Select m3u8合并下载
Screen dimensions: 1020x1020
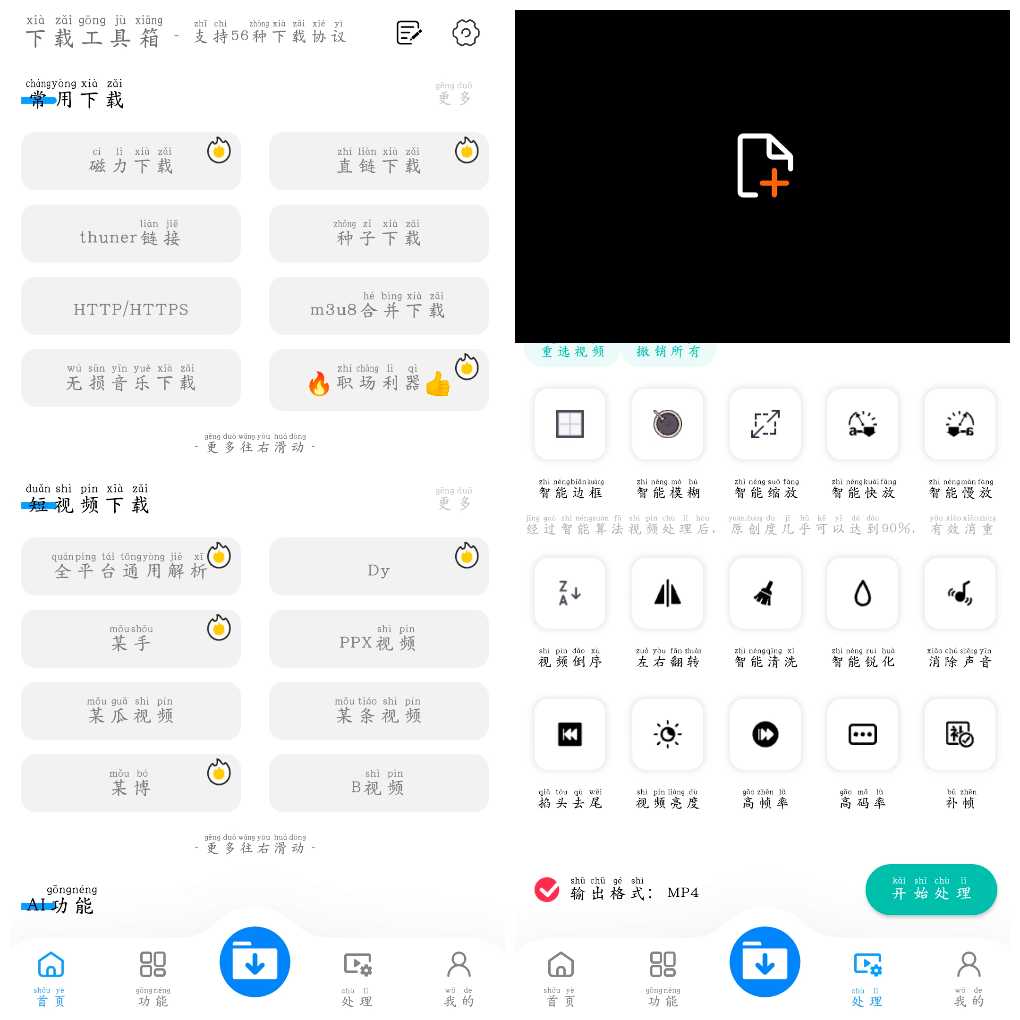(379, 307)
